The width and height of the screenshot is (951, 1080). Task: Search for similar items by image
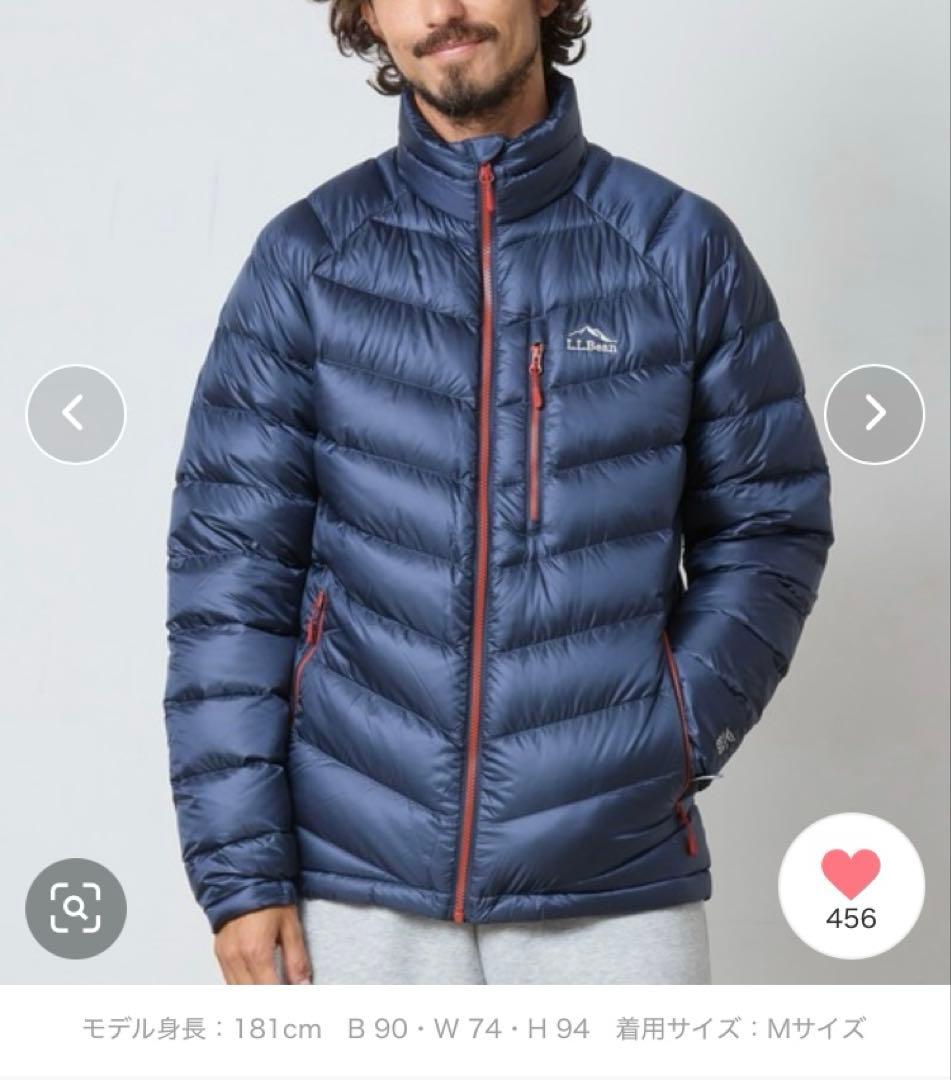[x=75, y=908]
